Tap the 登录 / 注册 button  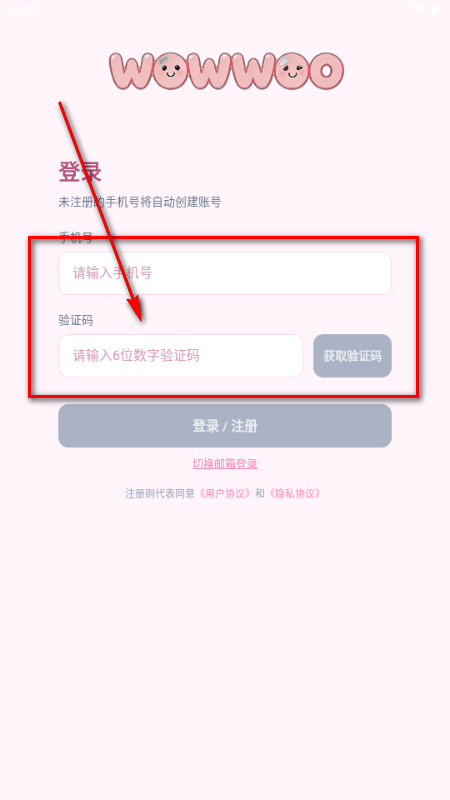click(x=225, y=426)
